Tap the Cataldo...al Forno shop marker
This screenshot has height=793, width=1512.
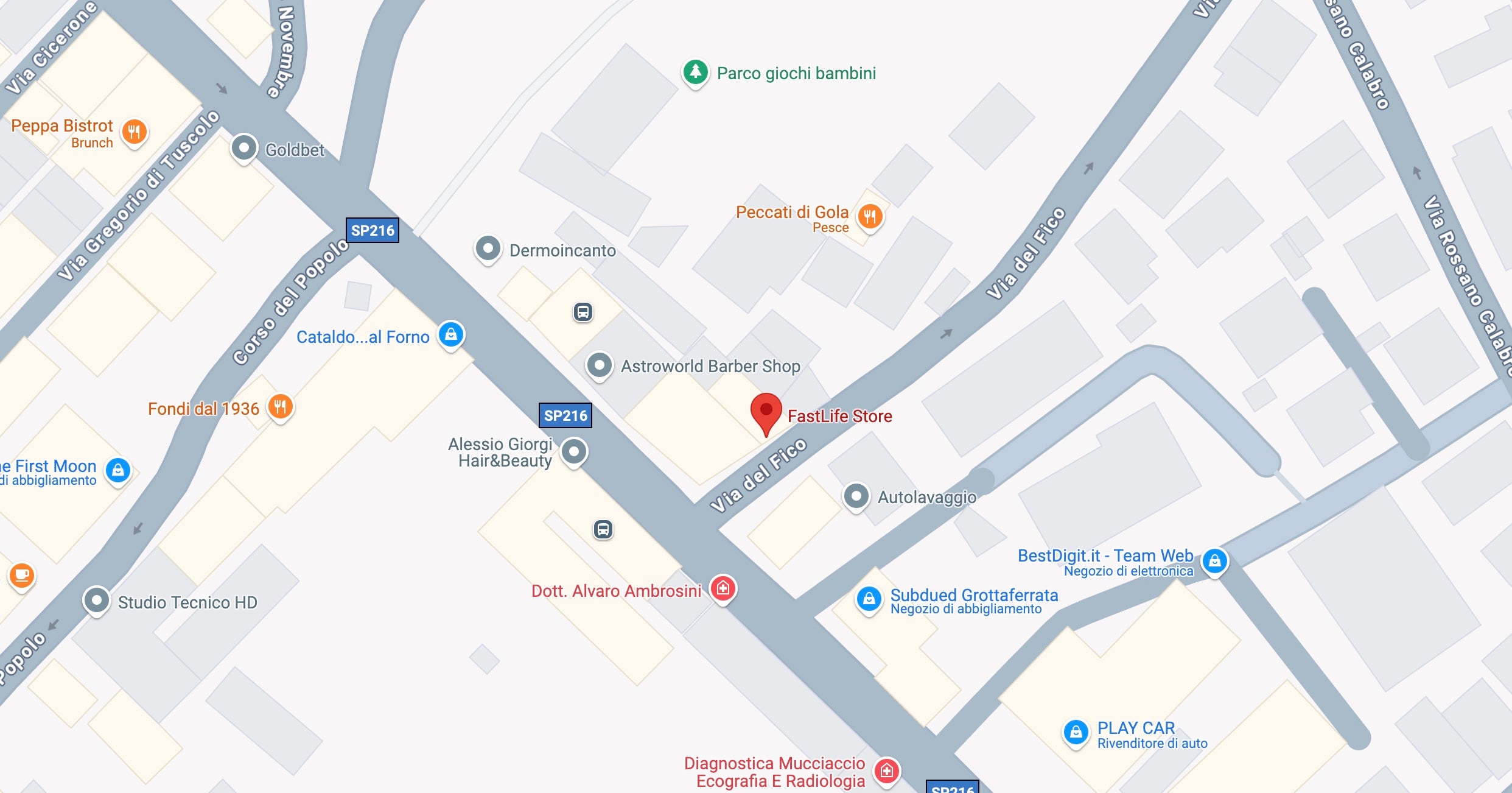451,334
